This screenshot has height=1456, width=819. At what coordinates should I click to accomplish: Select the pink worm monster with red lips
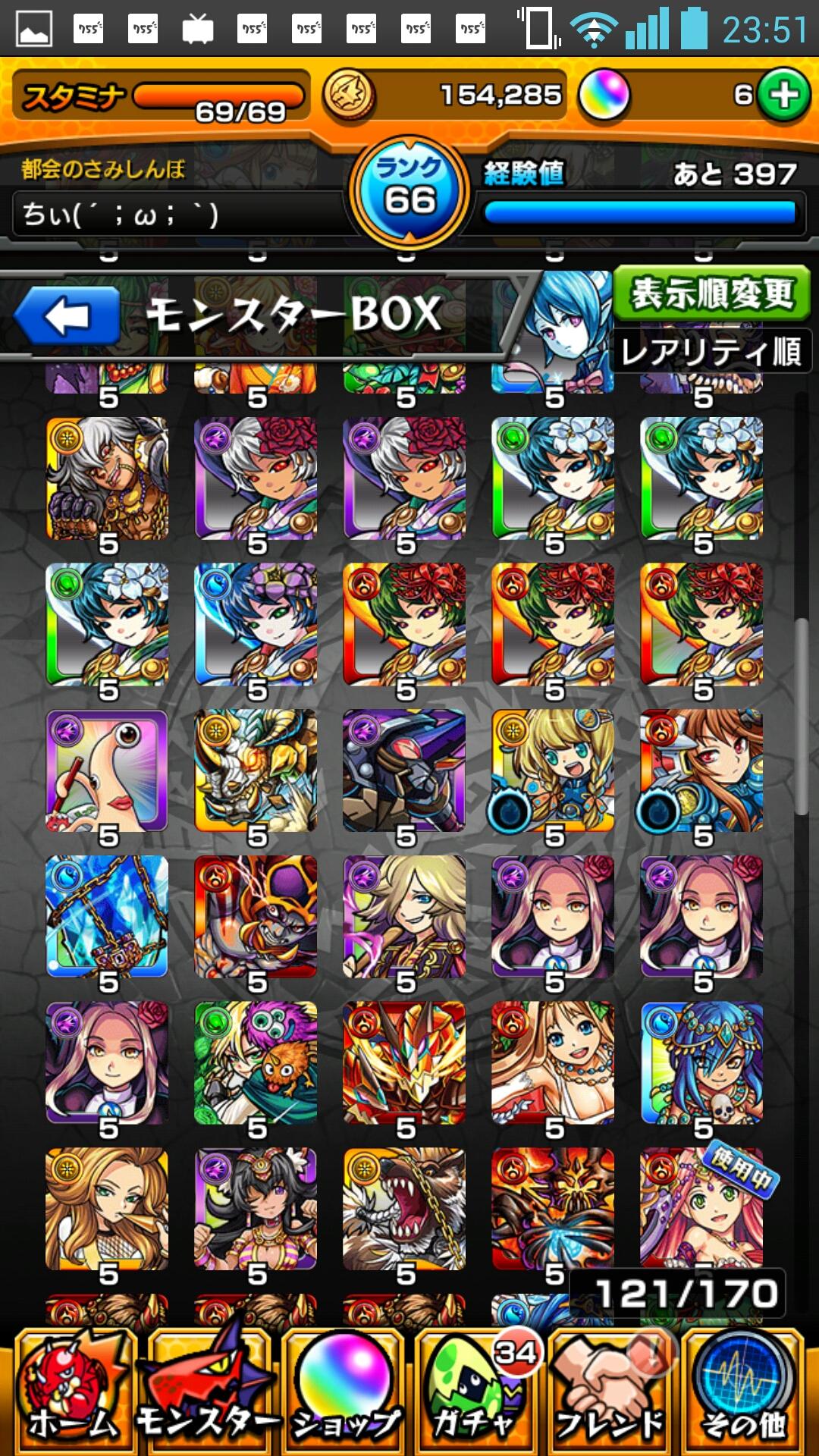coord(106,770)
